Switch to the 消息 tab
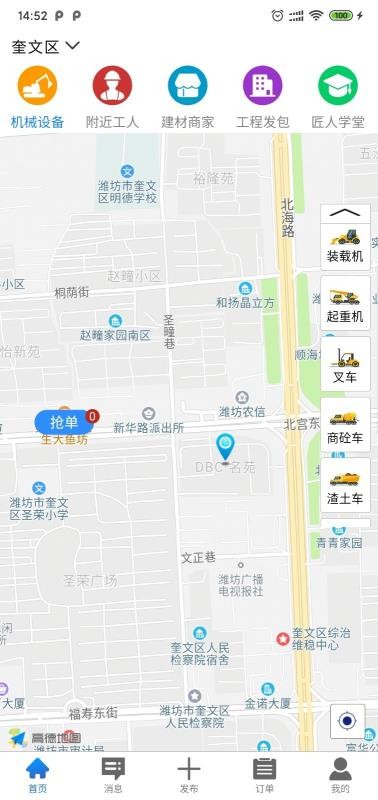The width and height of the screenshot is (378, 800). click(113, 776)
